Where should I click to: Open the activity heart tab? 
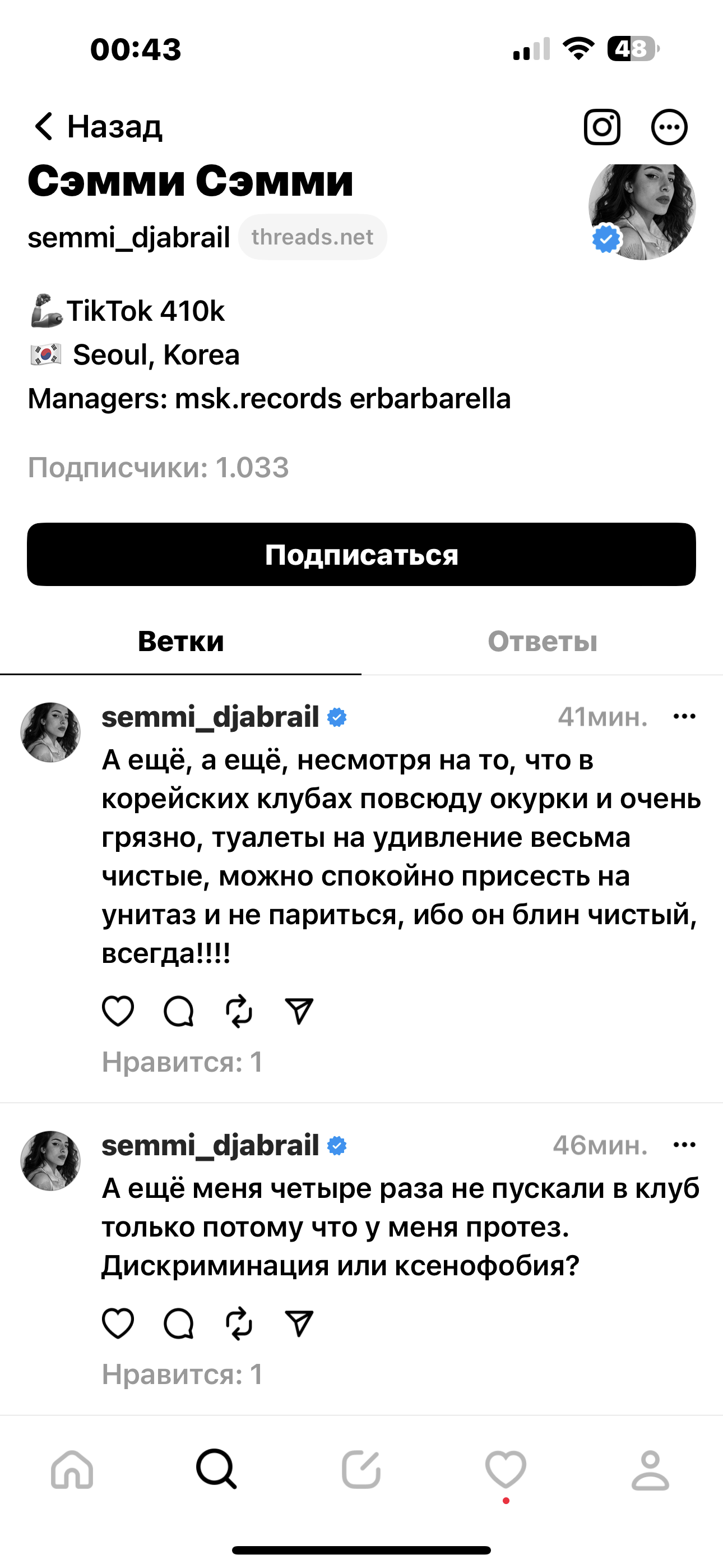point(505,1469)
